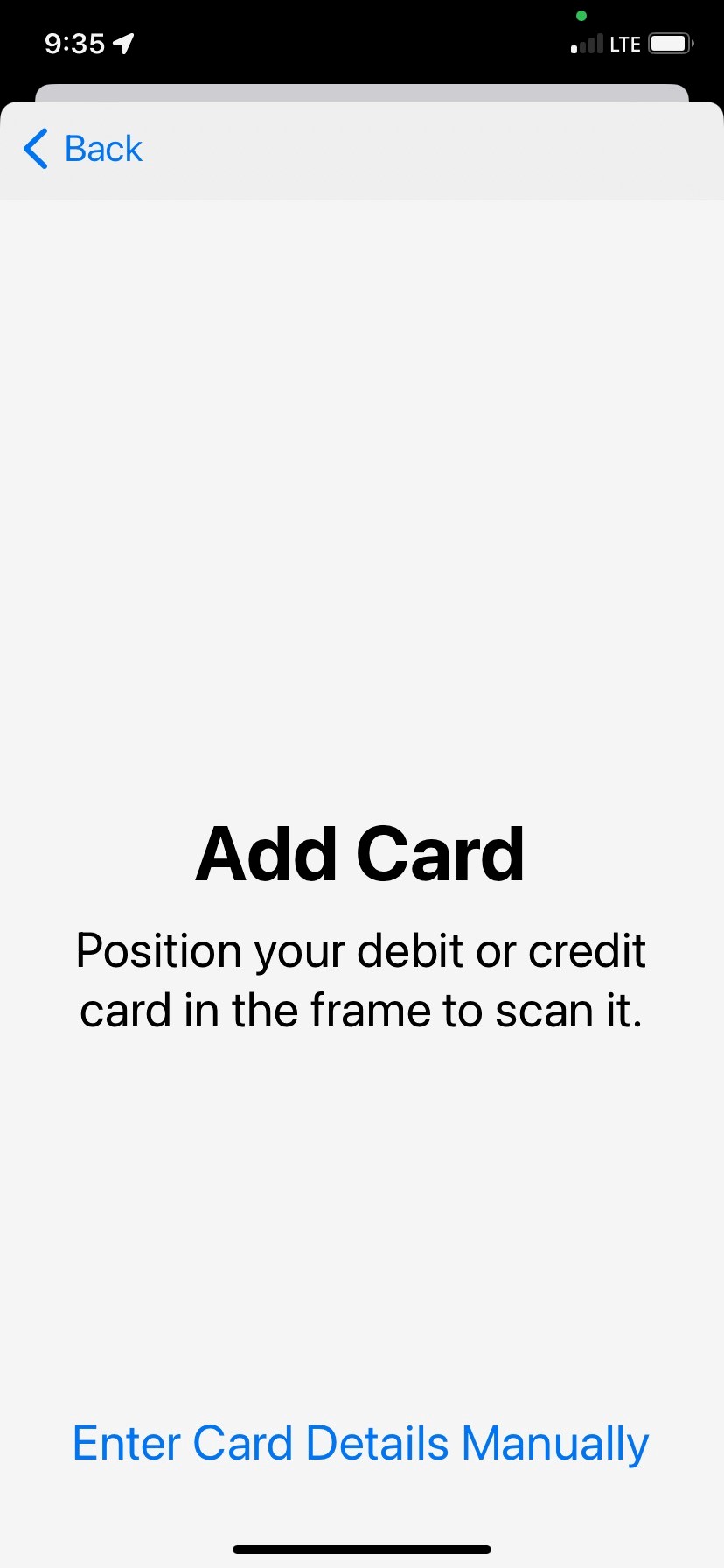Screen dimensions: 724x1568
Task: Choose Enter Card Details Manually
Action: coord(360,1443)
